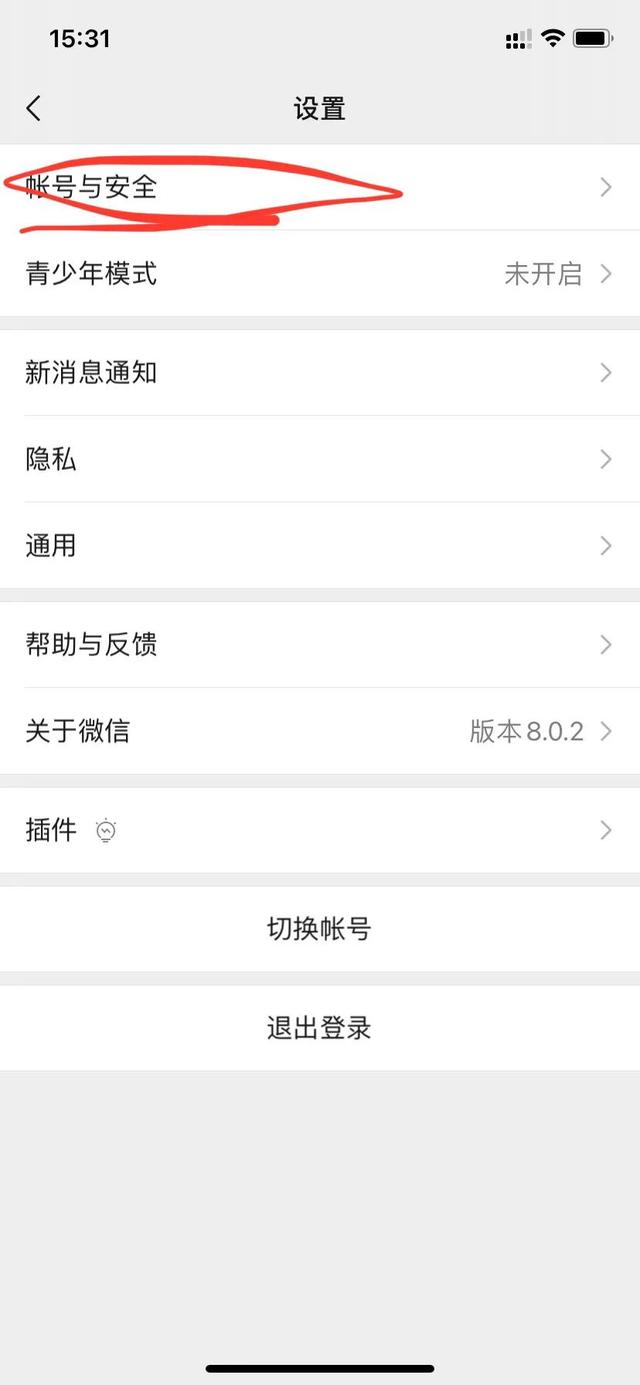The image size is (640, 1385).
Task: Tap 切换帐号 to switch accounts
Action: [320, 929]
